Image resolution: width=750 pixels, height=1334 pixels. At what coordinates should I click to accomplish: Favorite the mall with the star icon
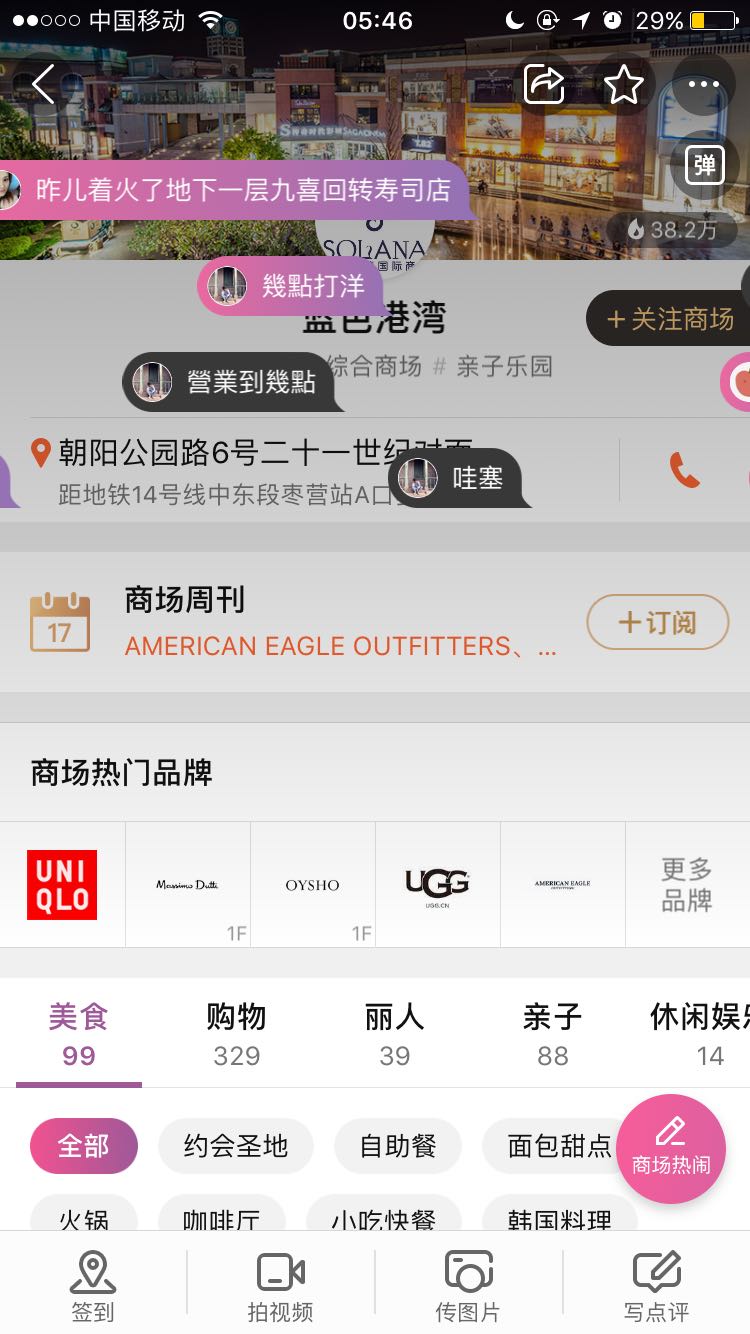(624, 85)
